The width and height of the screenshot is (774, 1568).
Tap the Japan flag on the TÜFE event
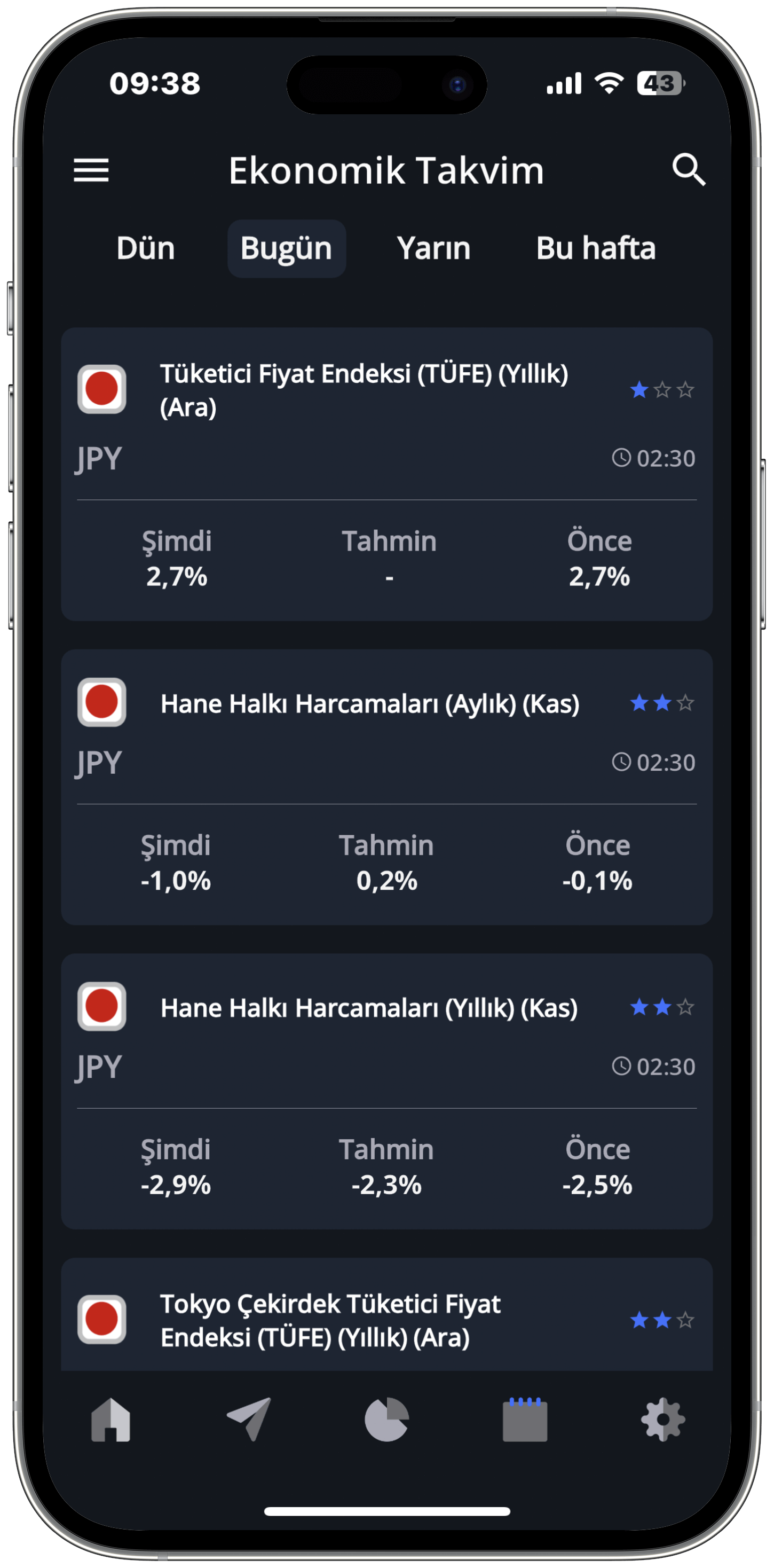(x=101, y=388)
